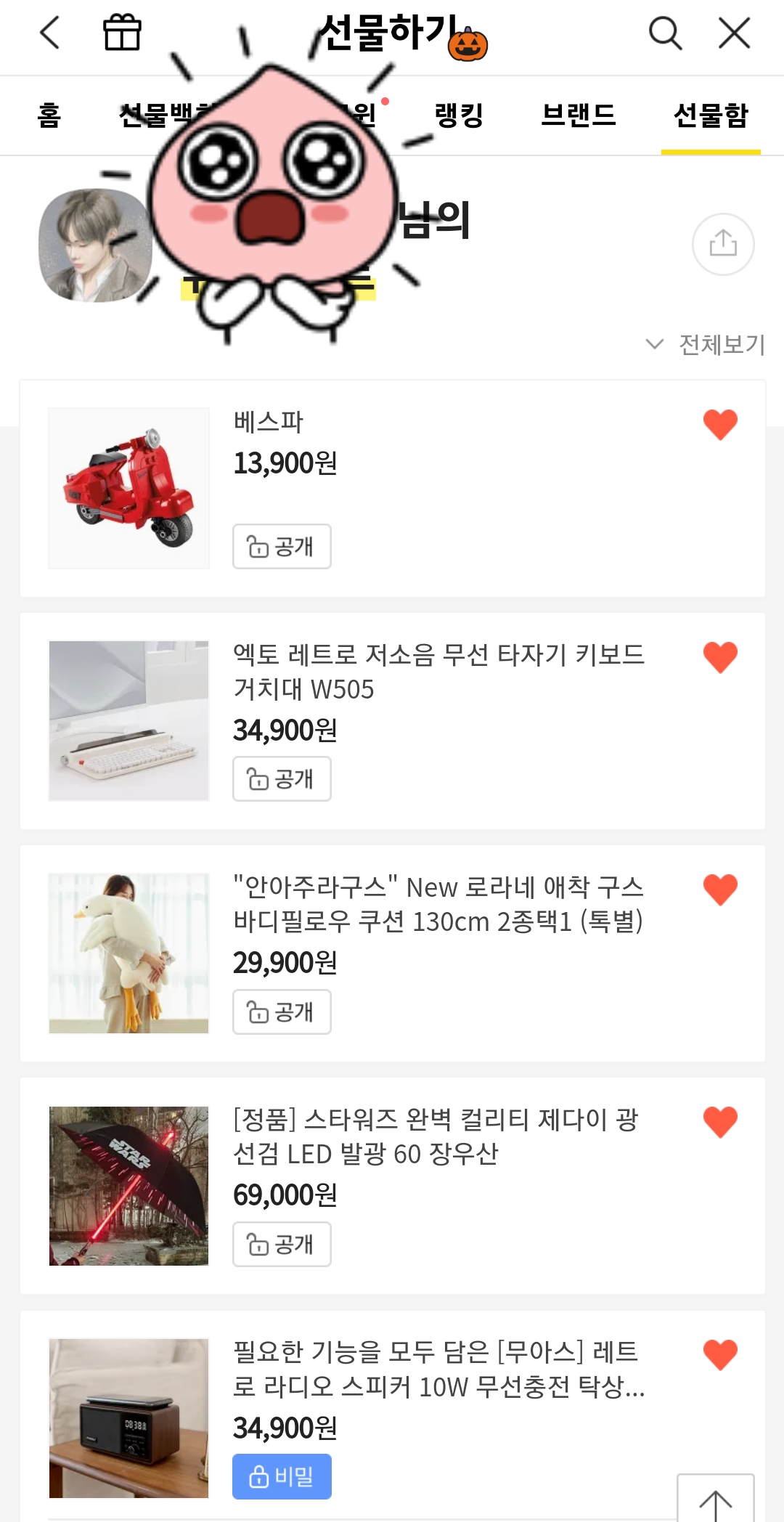Remove 베스파 from wishlist
784x1522 pixels.
(720, 425)
